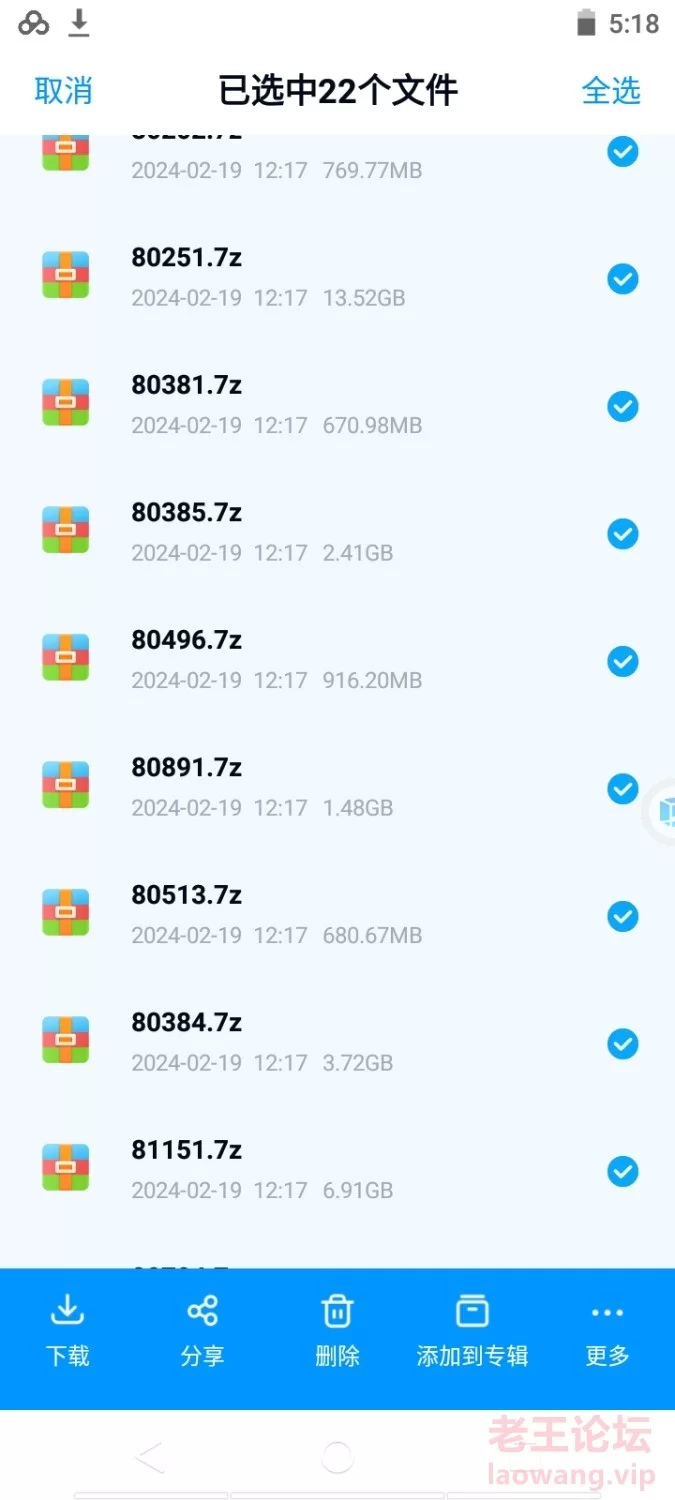Uncheck the 80384.7z file

point(623,1044)
